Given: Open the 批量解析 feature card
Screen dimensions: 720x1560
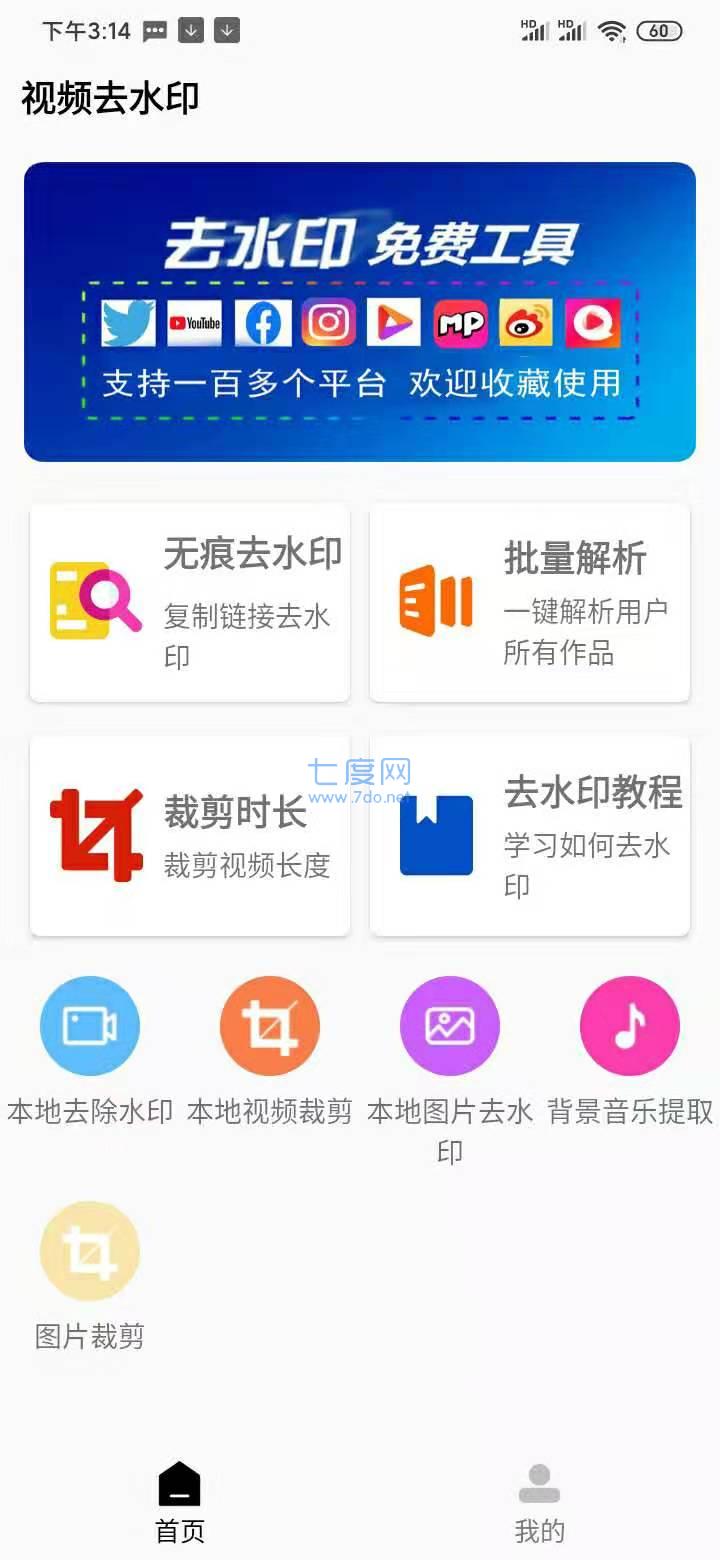Looking at the screenshot, I should pyautogui.click(x=529, y=602).
